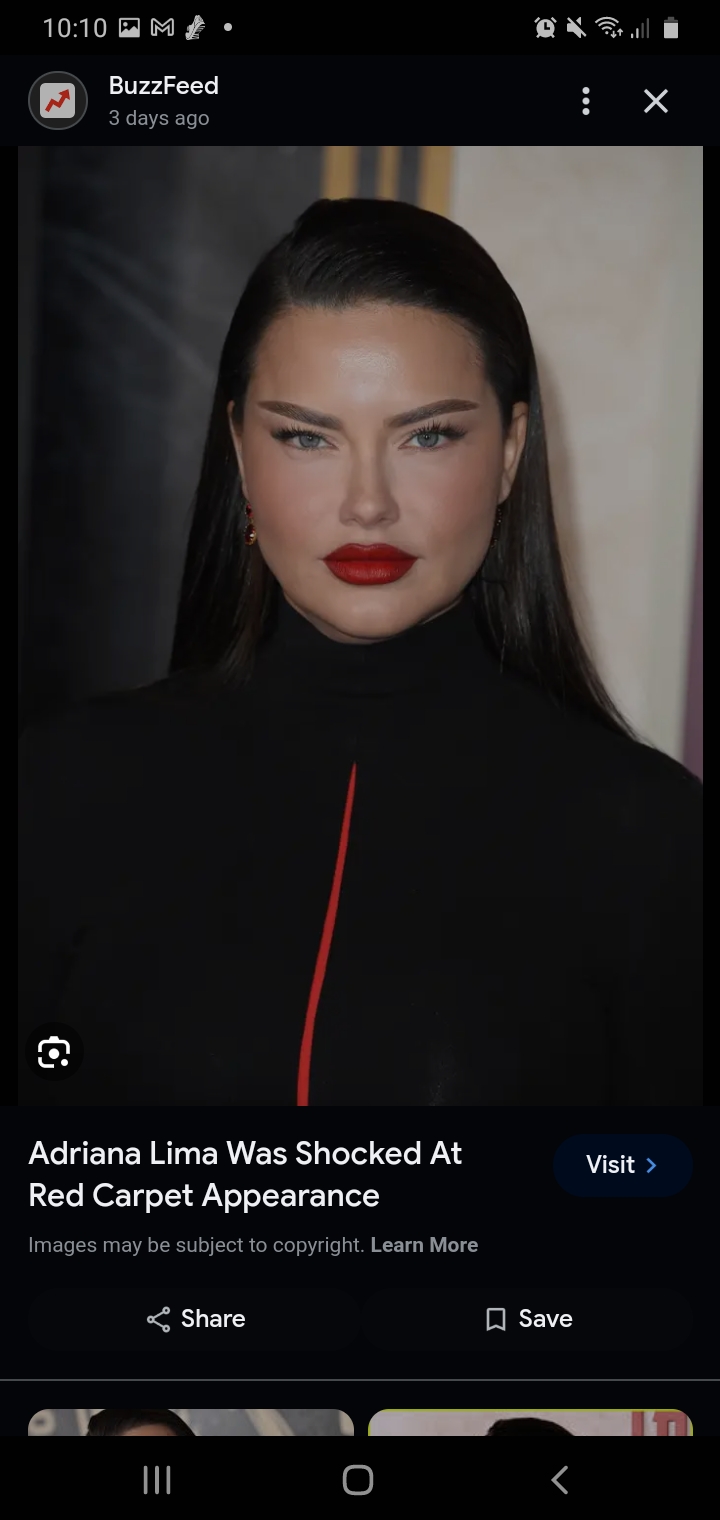The height and width of the screenshot is (1520, 720).
Task: Open the main image full view
Action: point(360,626)
